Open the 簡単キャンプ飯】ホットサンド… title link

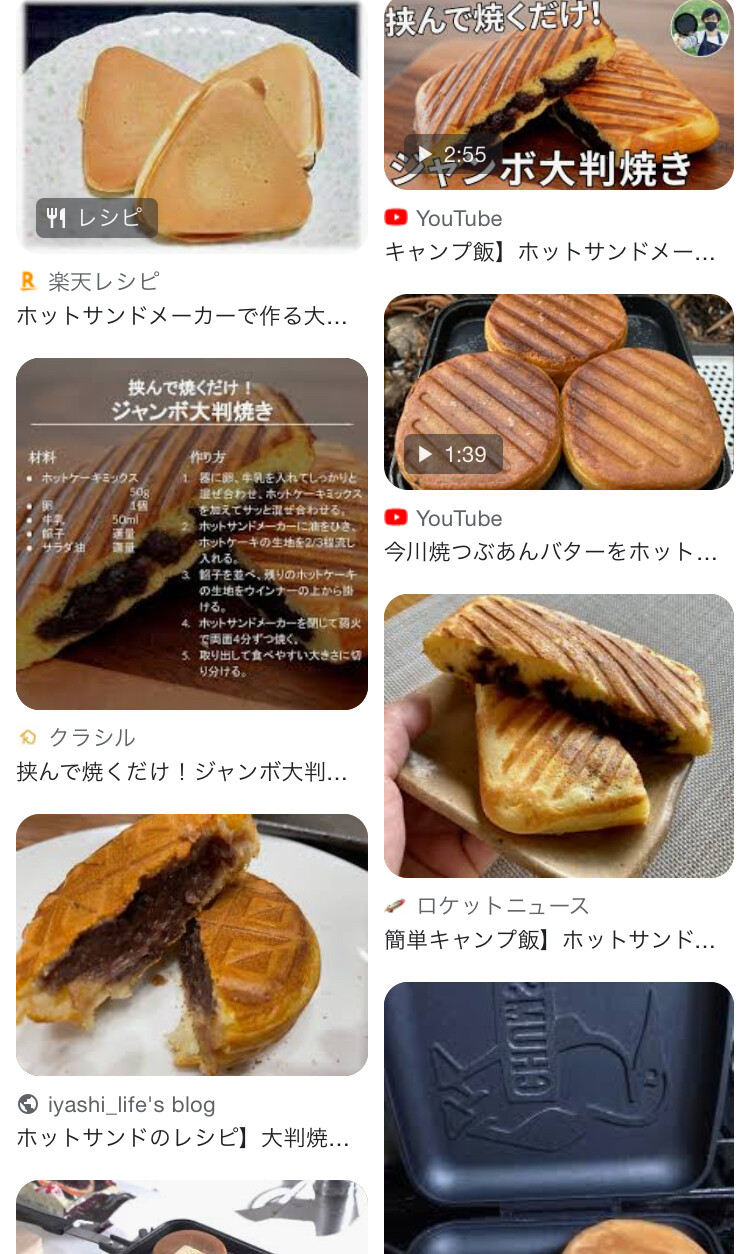(549, 939)
